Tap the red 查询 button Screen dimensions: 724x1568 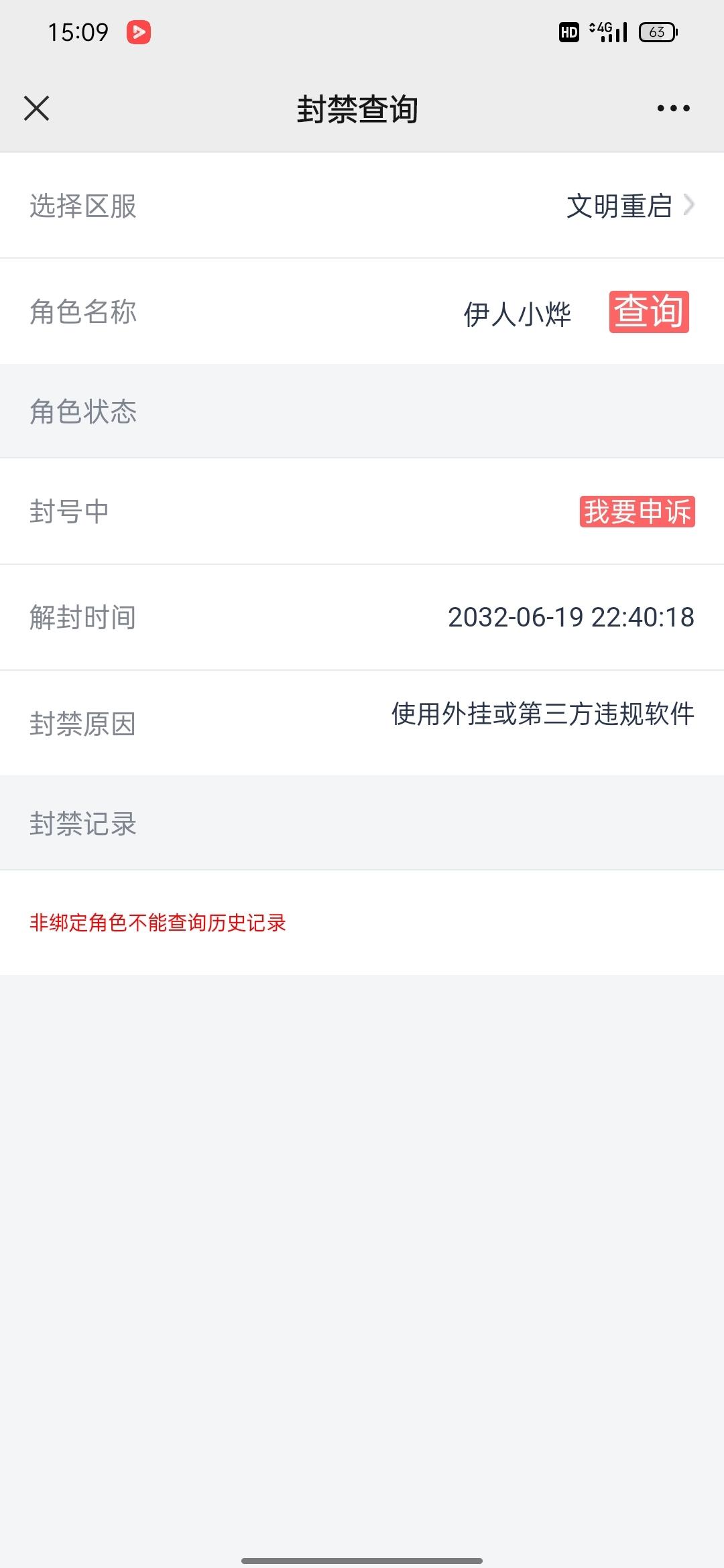click(649, 312)
